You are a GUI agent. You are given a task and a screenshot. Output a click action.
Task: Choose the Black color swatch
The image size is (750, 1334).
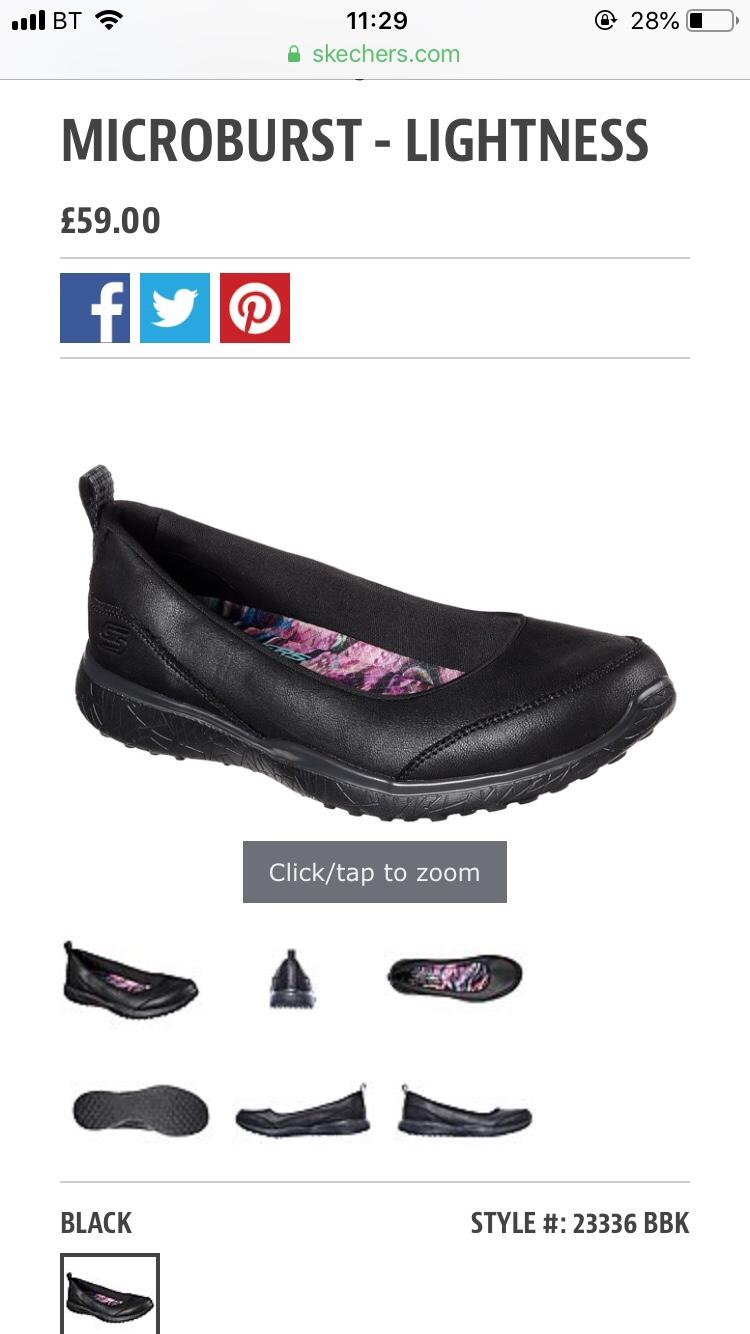tap(110, 1294)
